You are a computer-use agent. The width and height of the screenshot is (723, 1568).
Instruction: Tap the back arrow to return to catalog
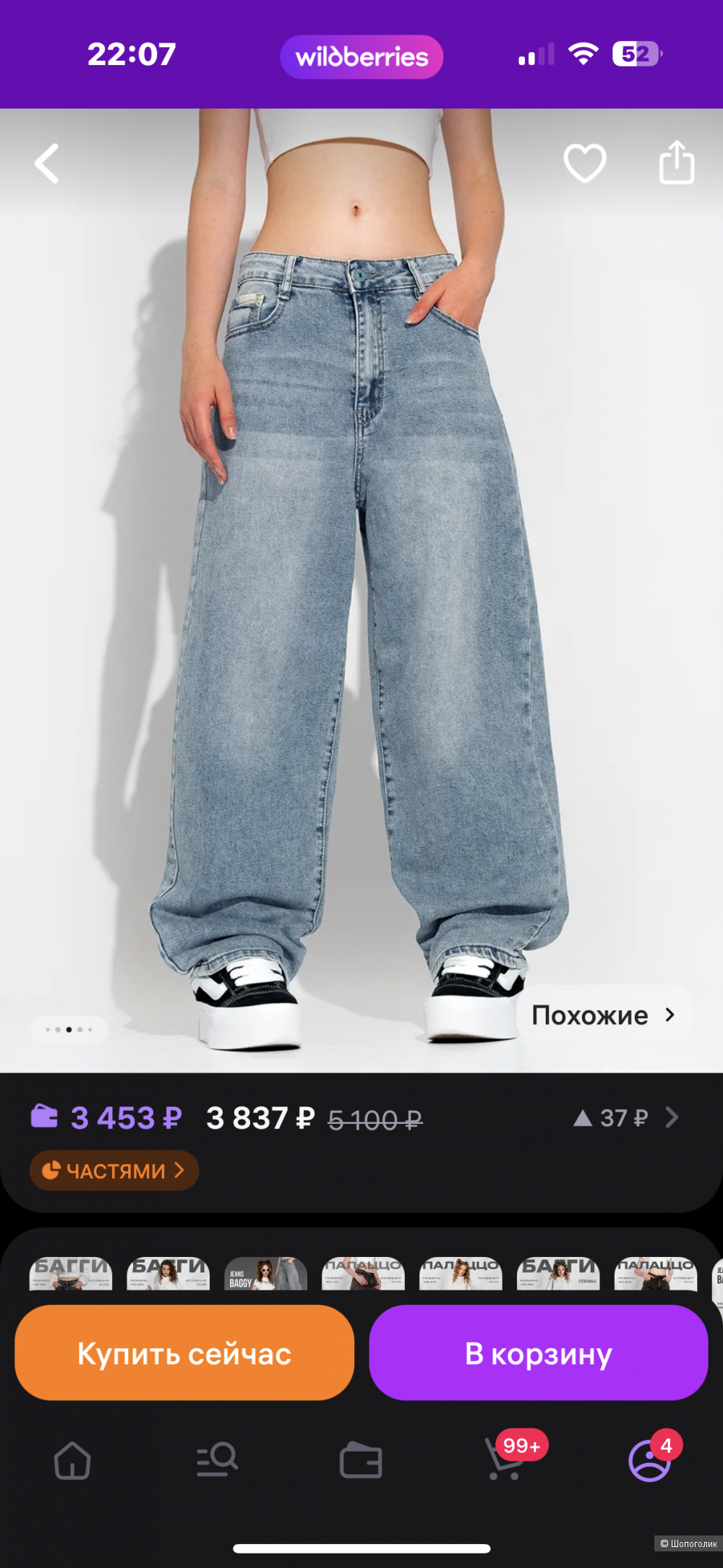click(x=46, y=163)
